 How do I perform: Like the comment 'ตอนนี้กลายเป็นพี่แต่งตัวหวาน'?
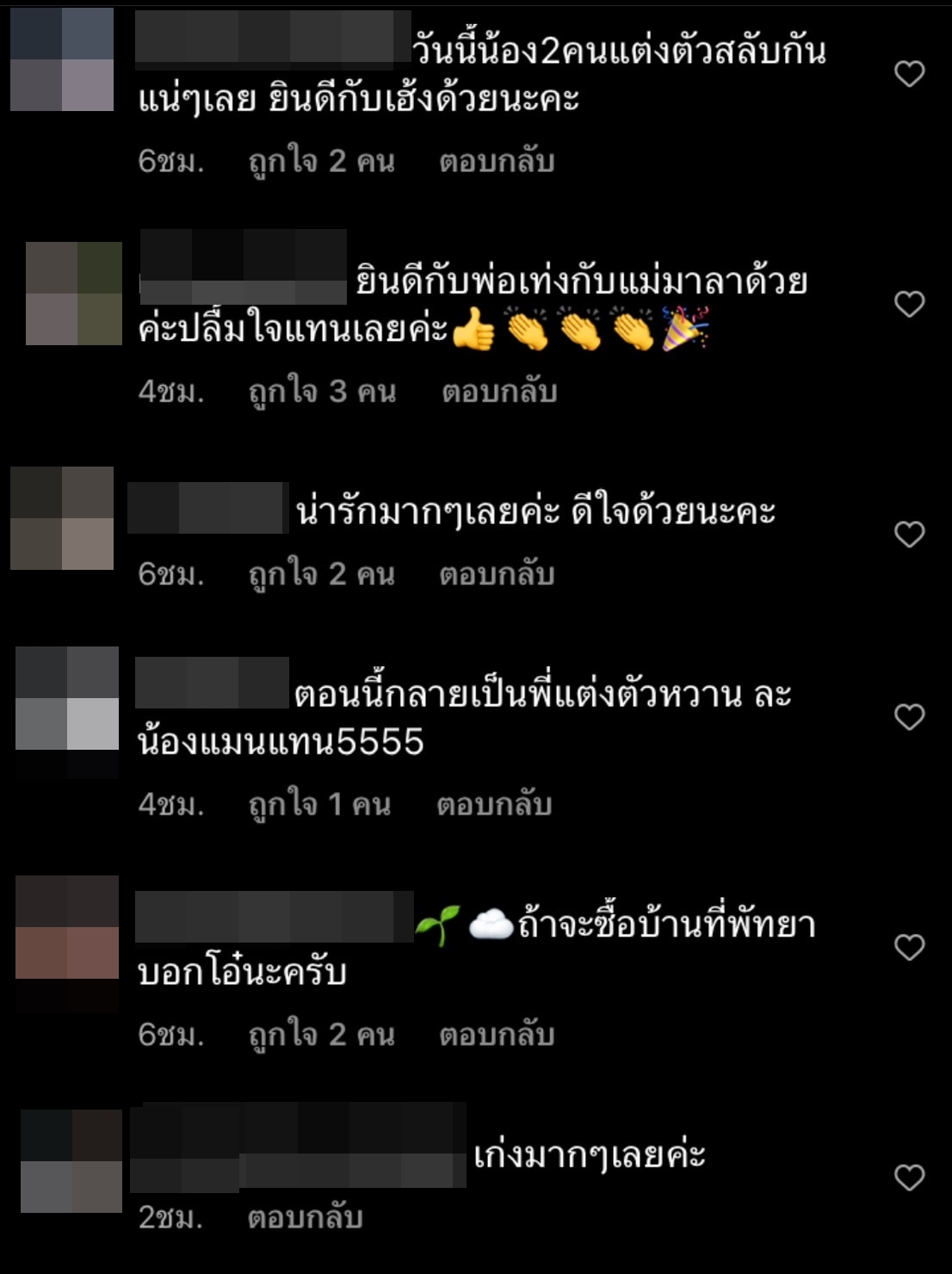point(909,717)
